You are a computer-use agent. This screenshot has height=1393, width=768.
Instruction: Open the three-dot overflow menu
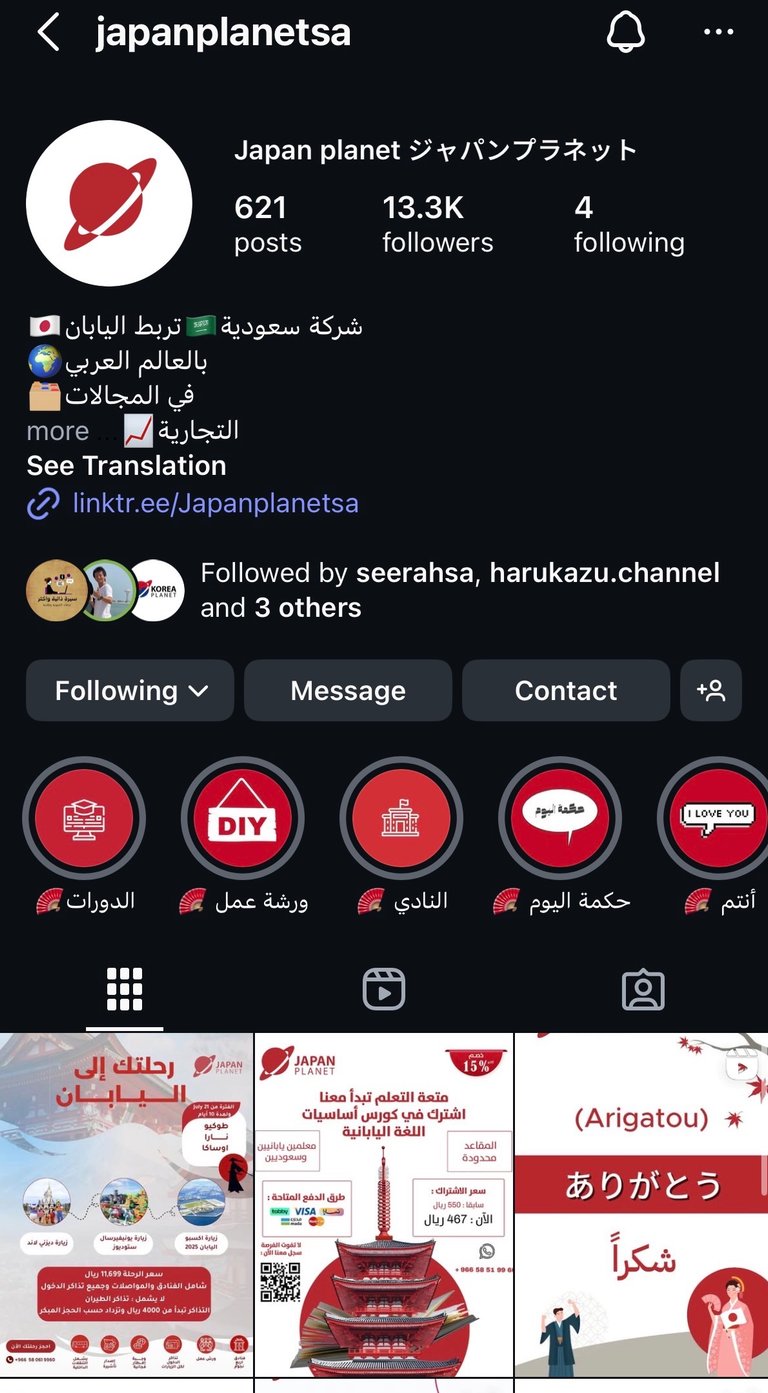click(x=718, y=33)
